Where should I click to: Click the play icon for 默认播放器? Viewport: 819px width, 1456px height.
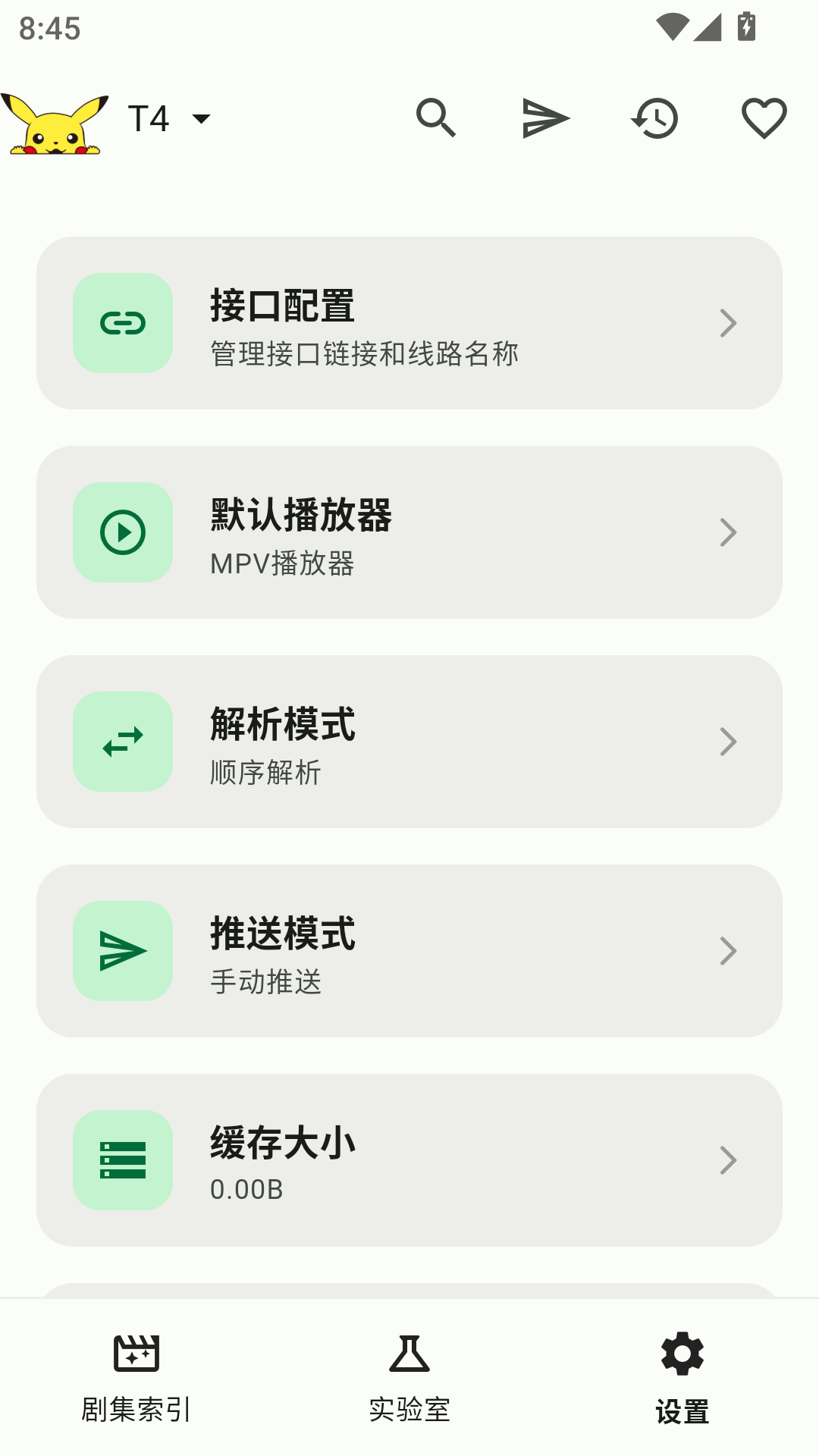point(123,532)
